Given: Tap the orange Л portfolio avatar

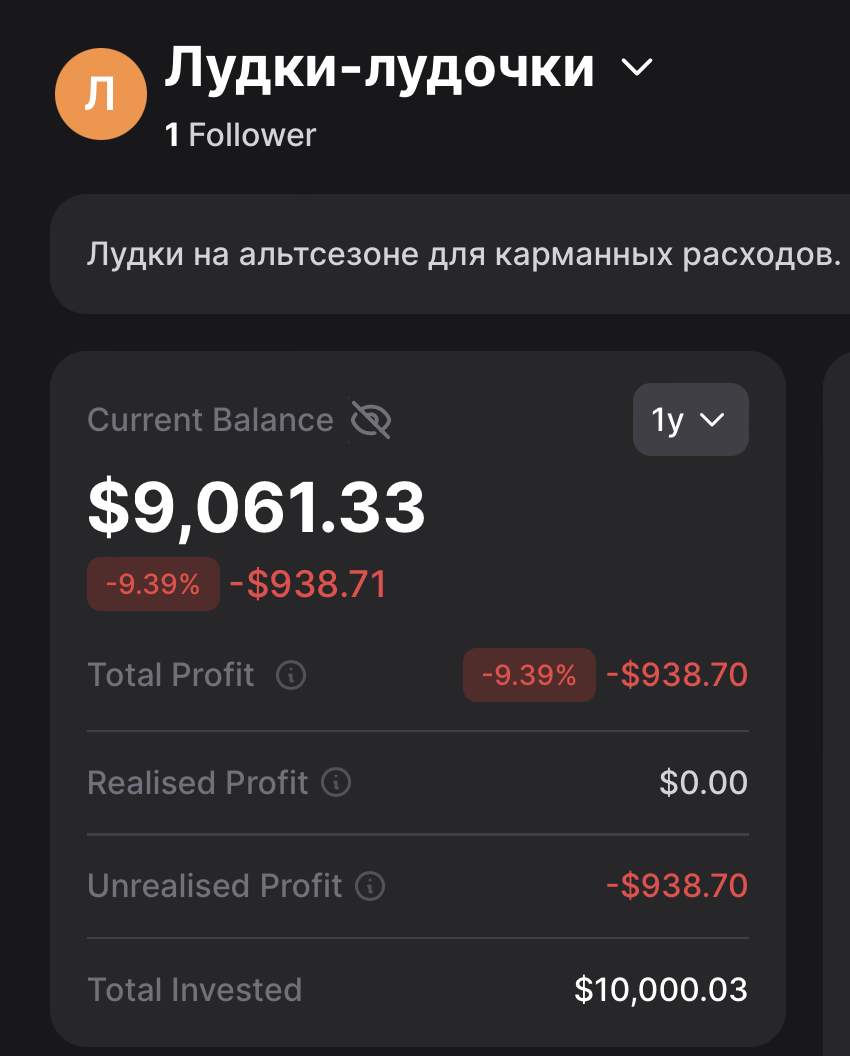Looking at the screenshot, I should [x=101, y=94].
